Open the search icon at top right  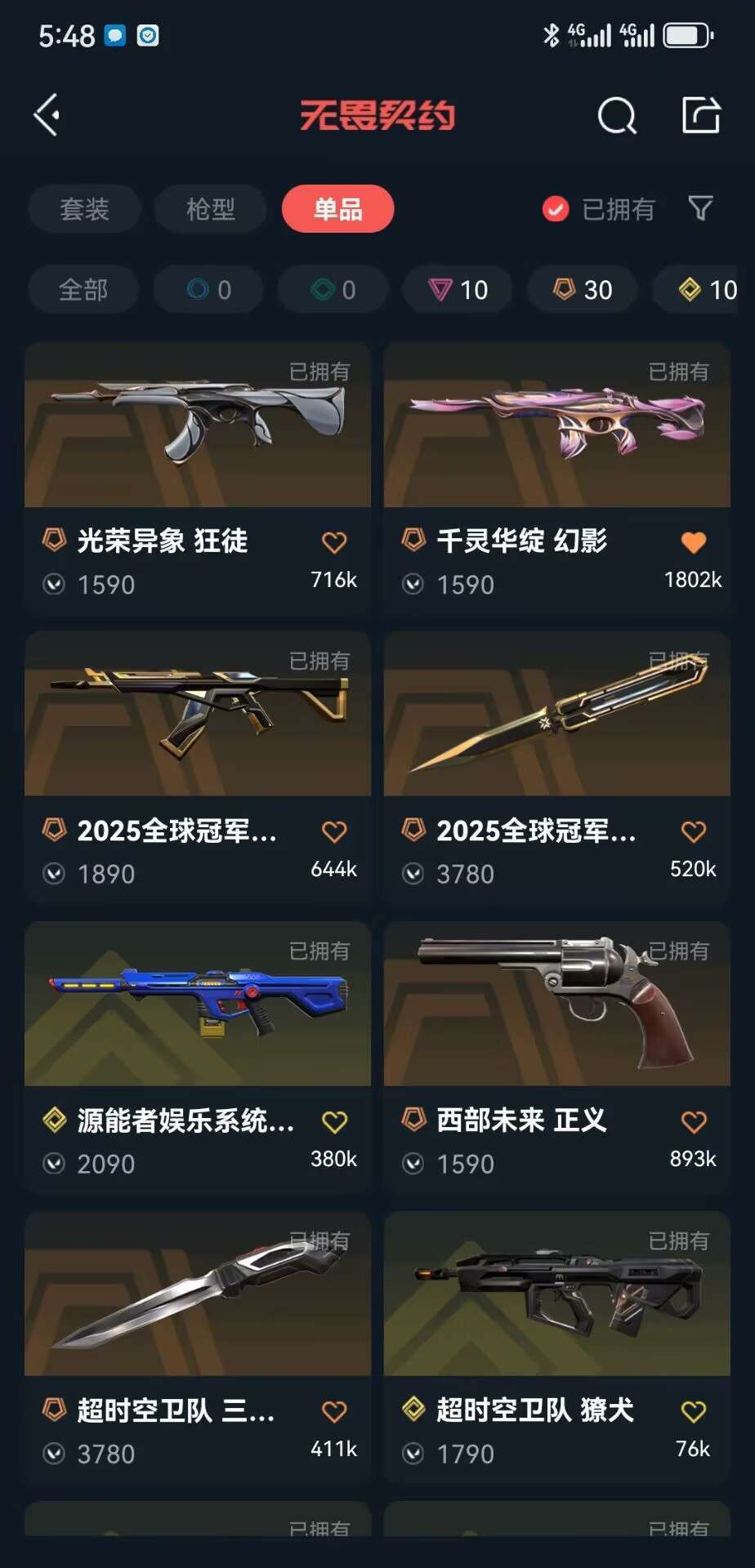(617, 115)
